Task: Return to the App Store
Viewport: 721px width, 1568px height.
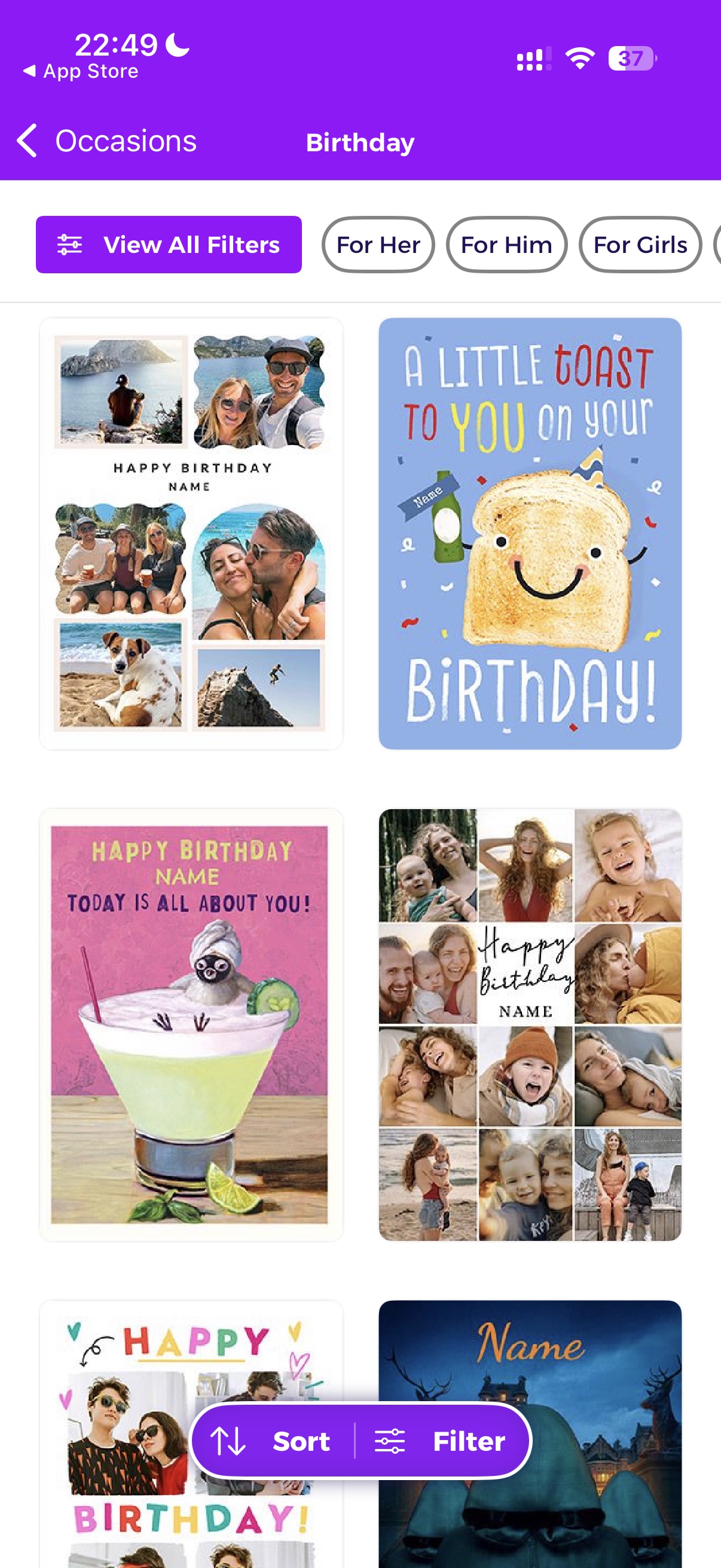Action: tap(80, 71)
